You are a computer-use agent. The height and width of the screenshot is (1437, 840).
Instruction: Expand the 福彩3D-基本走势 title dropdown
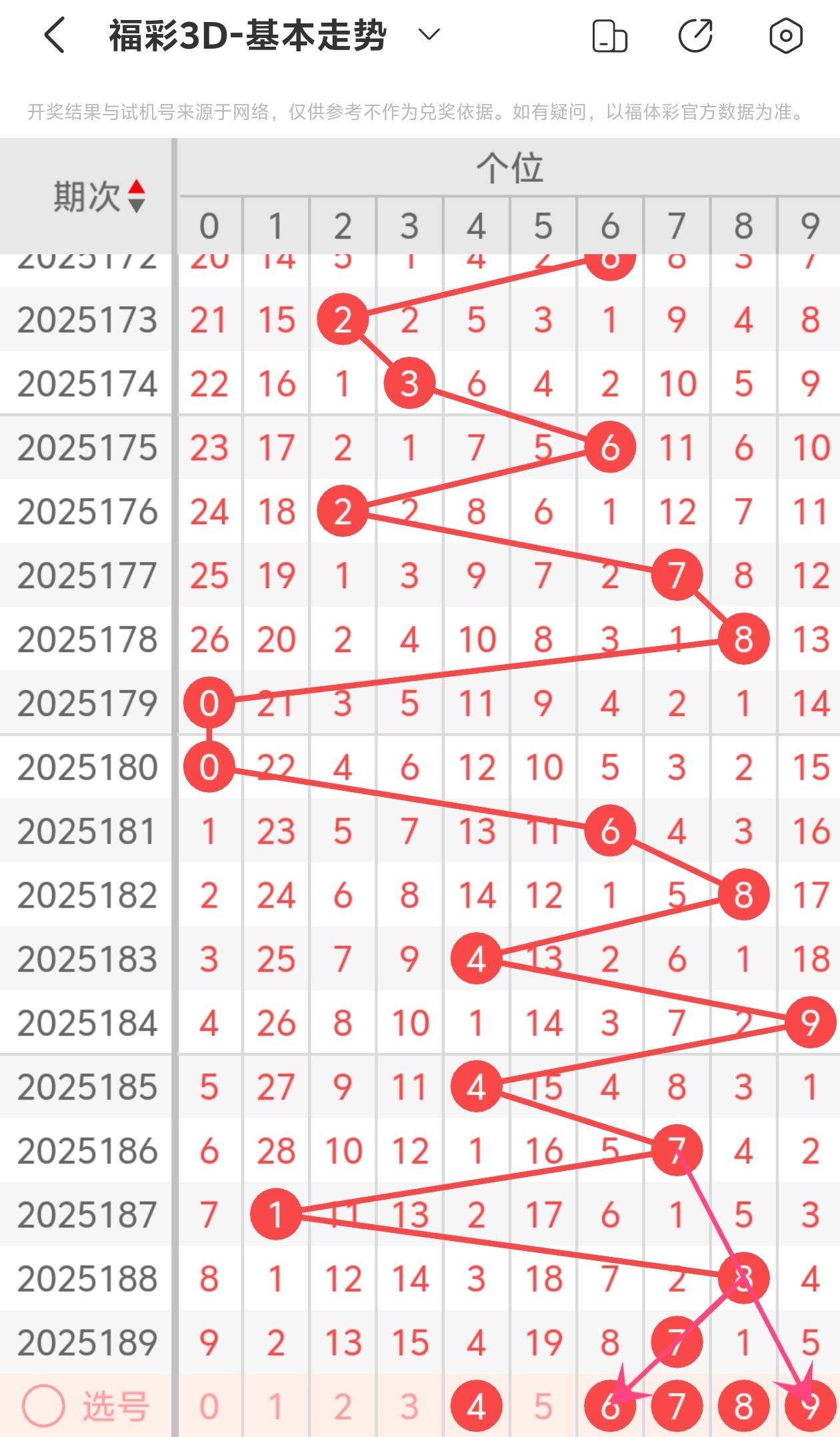[429, 34]
